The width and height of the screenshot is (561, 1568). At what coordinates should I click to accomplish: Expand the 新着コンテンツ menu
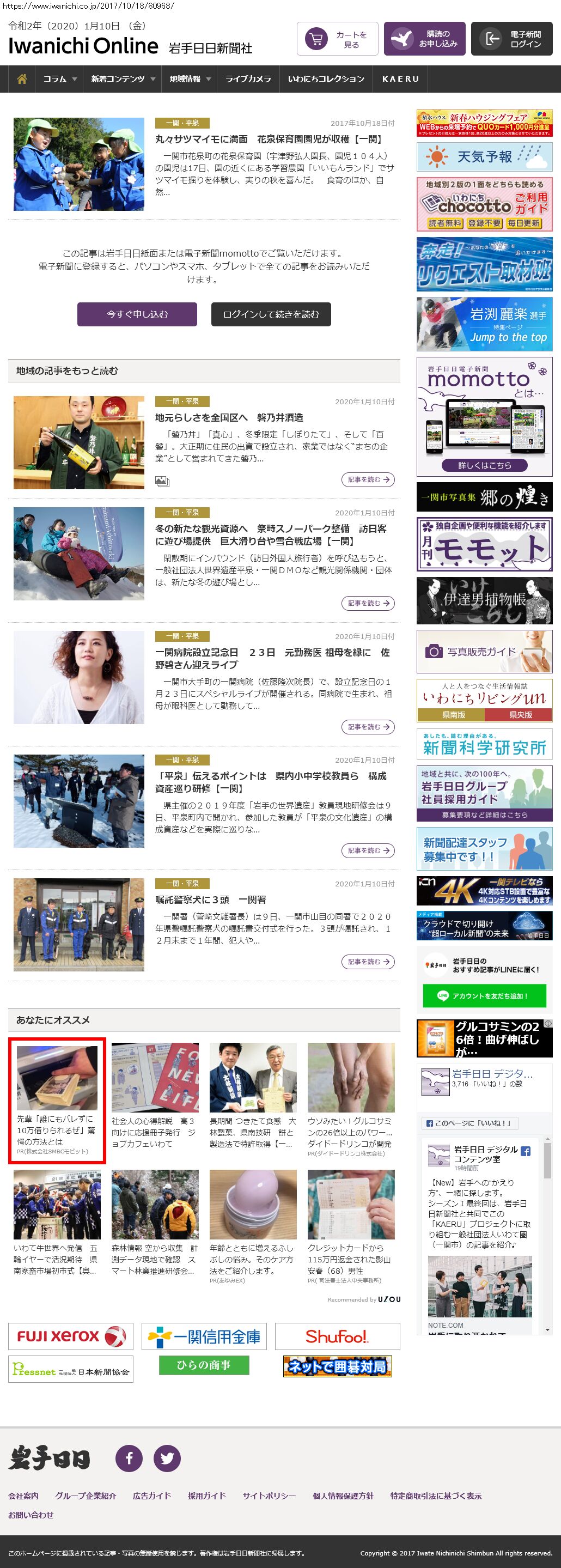pos(123,79)
